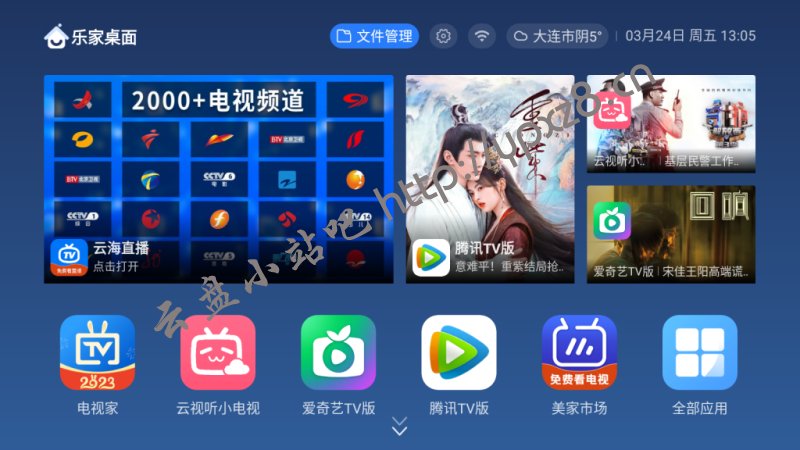This screenshot has height=450, width=800.
Task: Open 全部应用 all apps
Action: tap(700, 353)
